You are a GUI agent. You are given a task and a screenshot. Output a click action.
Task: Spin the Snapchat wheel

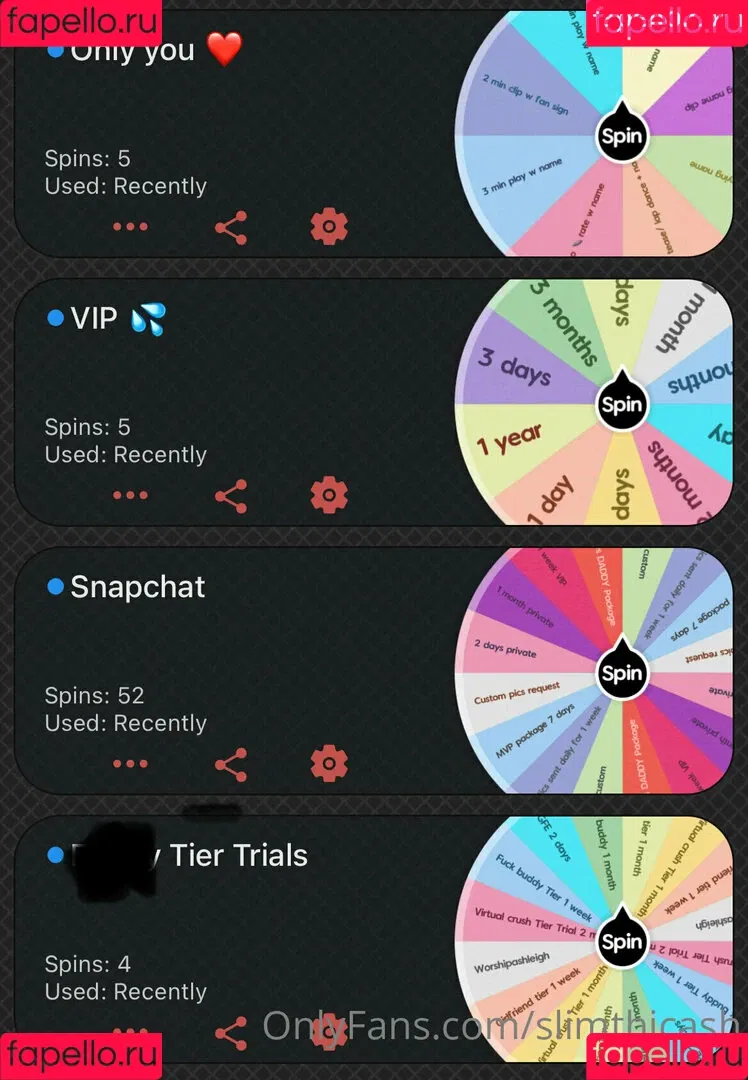pos(621,673)
